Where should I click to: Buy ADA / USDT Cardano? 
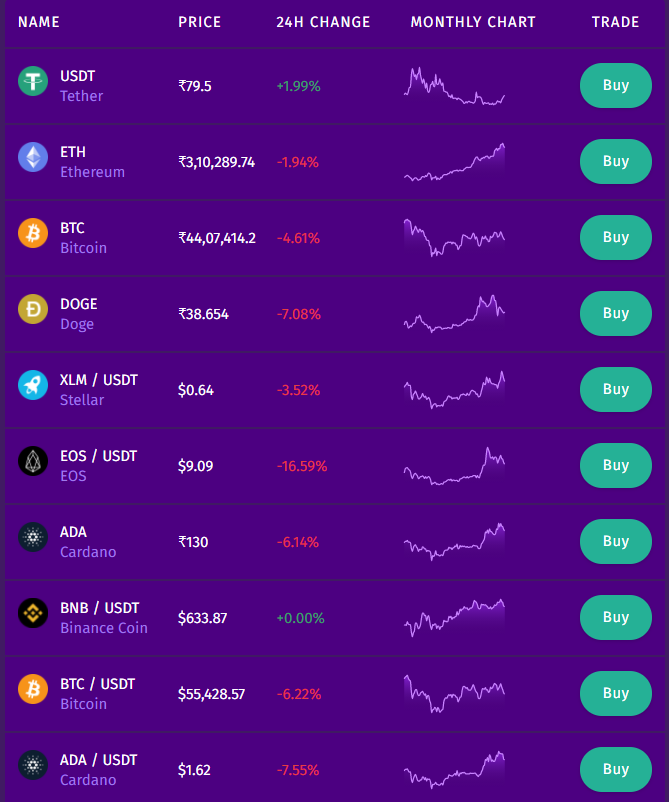(x=615, y=769)
